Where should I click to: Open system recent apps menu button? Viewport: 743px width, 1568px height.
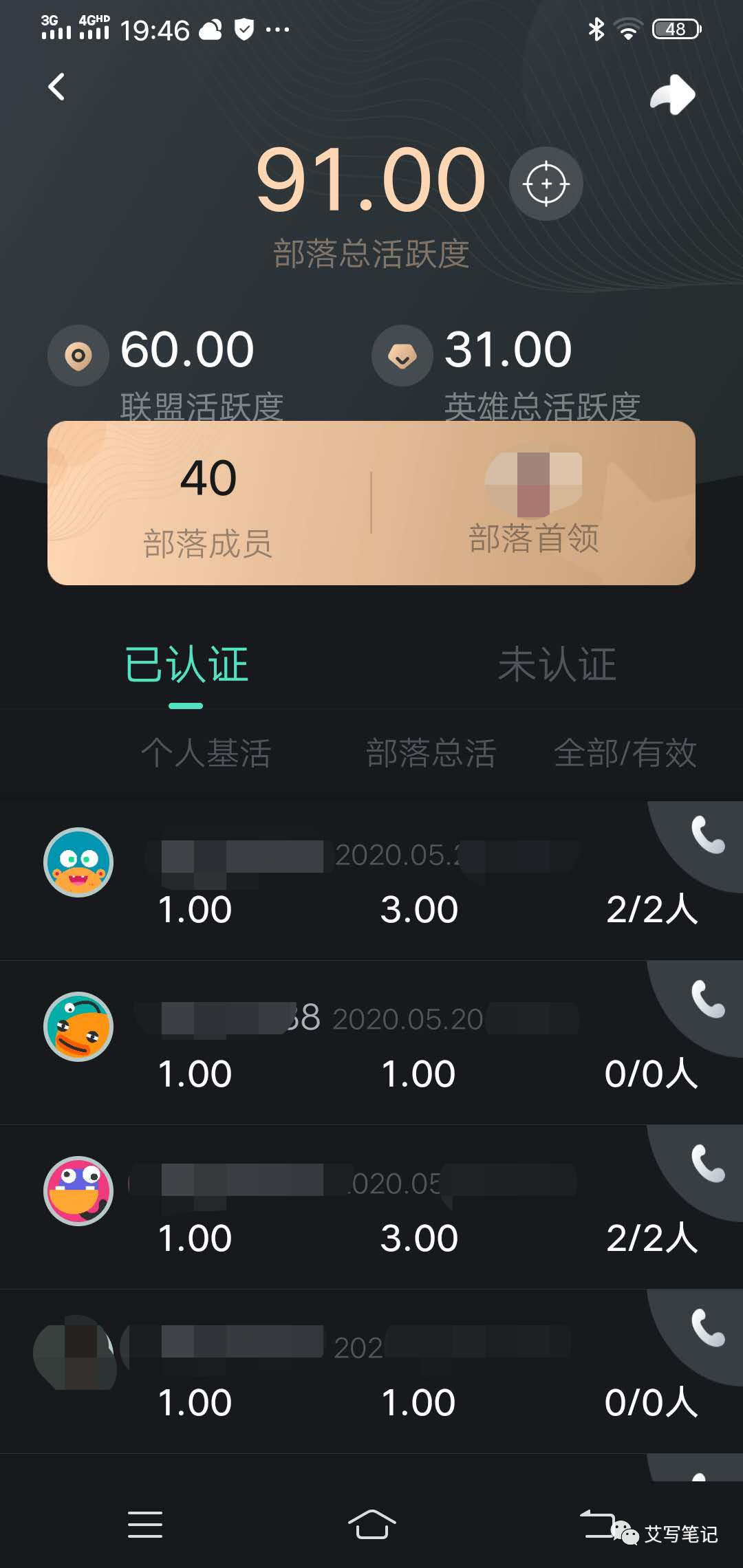pos(145,1525)
